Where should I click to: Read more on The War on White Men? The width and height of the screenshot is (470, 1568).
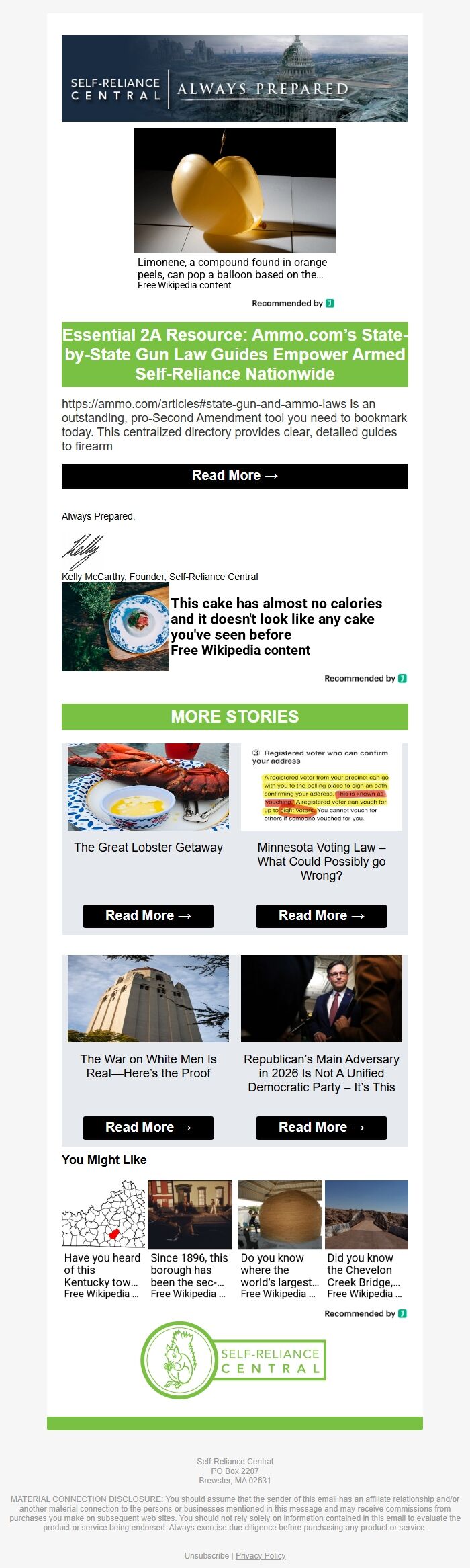pyautogui.click(x=148, y=1128)
